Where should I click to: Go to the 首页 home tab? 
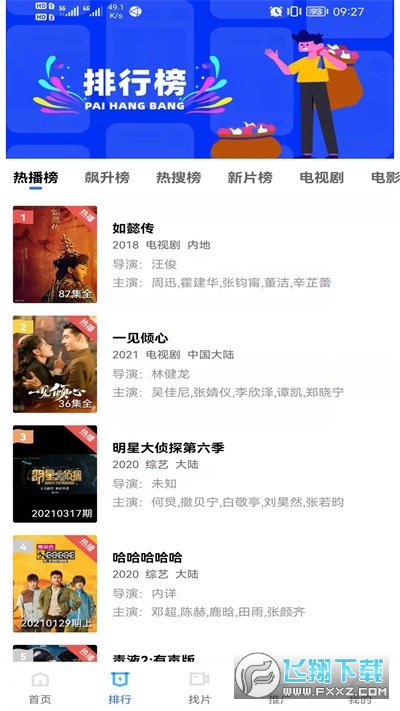(x=40, y=687)
